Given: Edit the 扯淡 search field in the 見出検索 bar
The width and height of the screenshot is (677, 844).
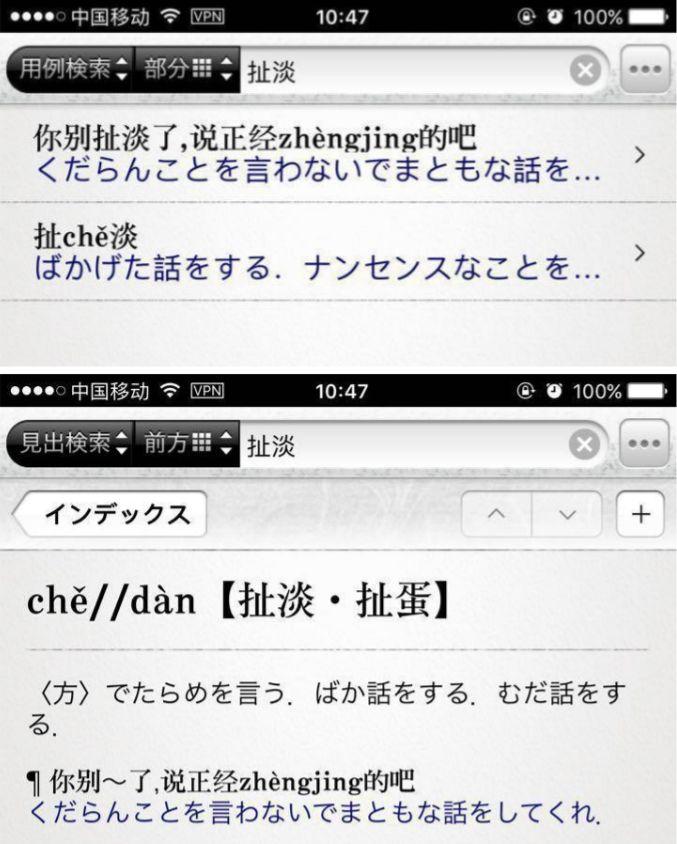Looking at the screenshot, I should click(400, 445).
